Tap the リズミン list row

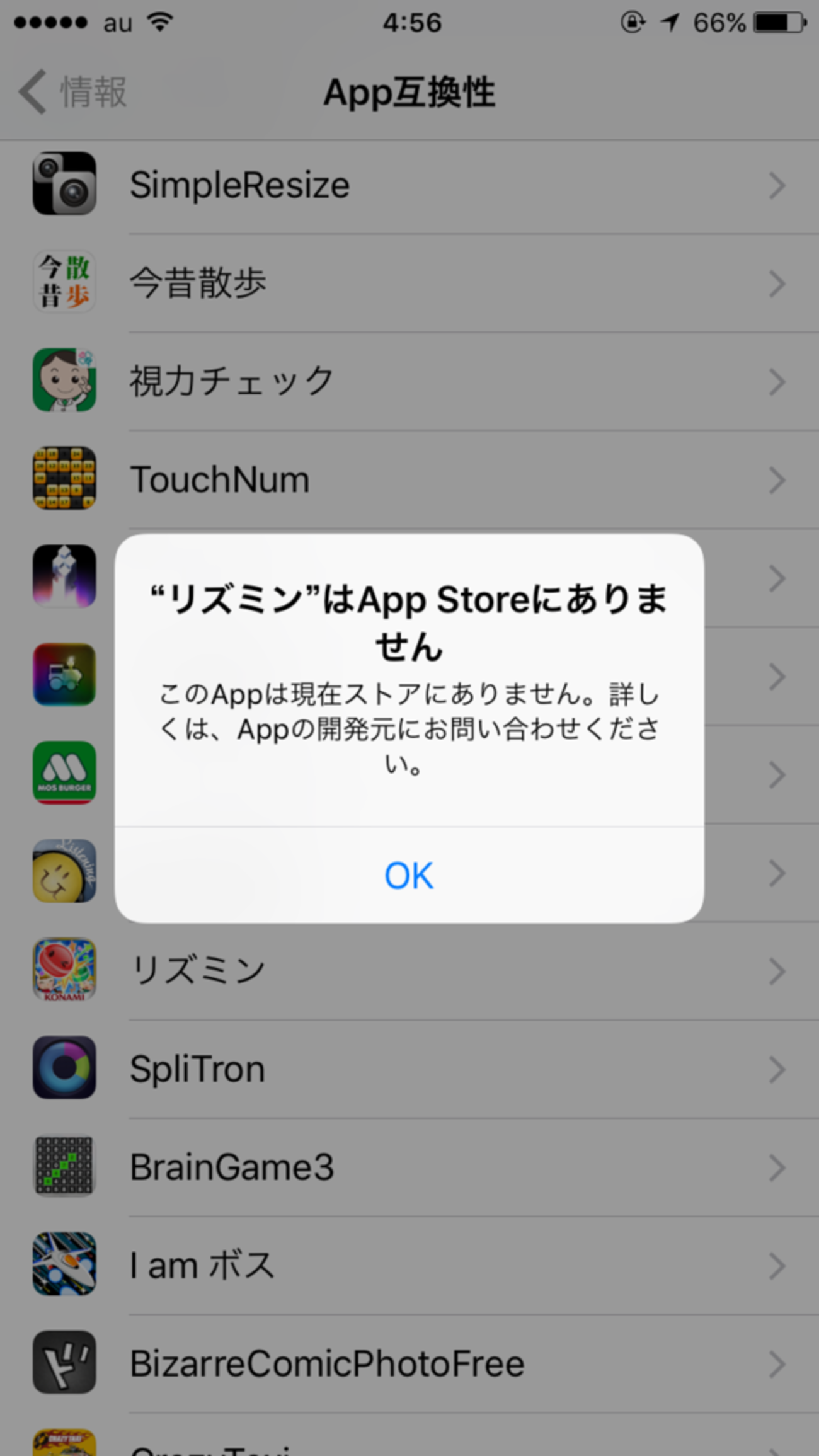pos(409,970)
